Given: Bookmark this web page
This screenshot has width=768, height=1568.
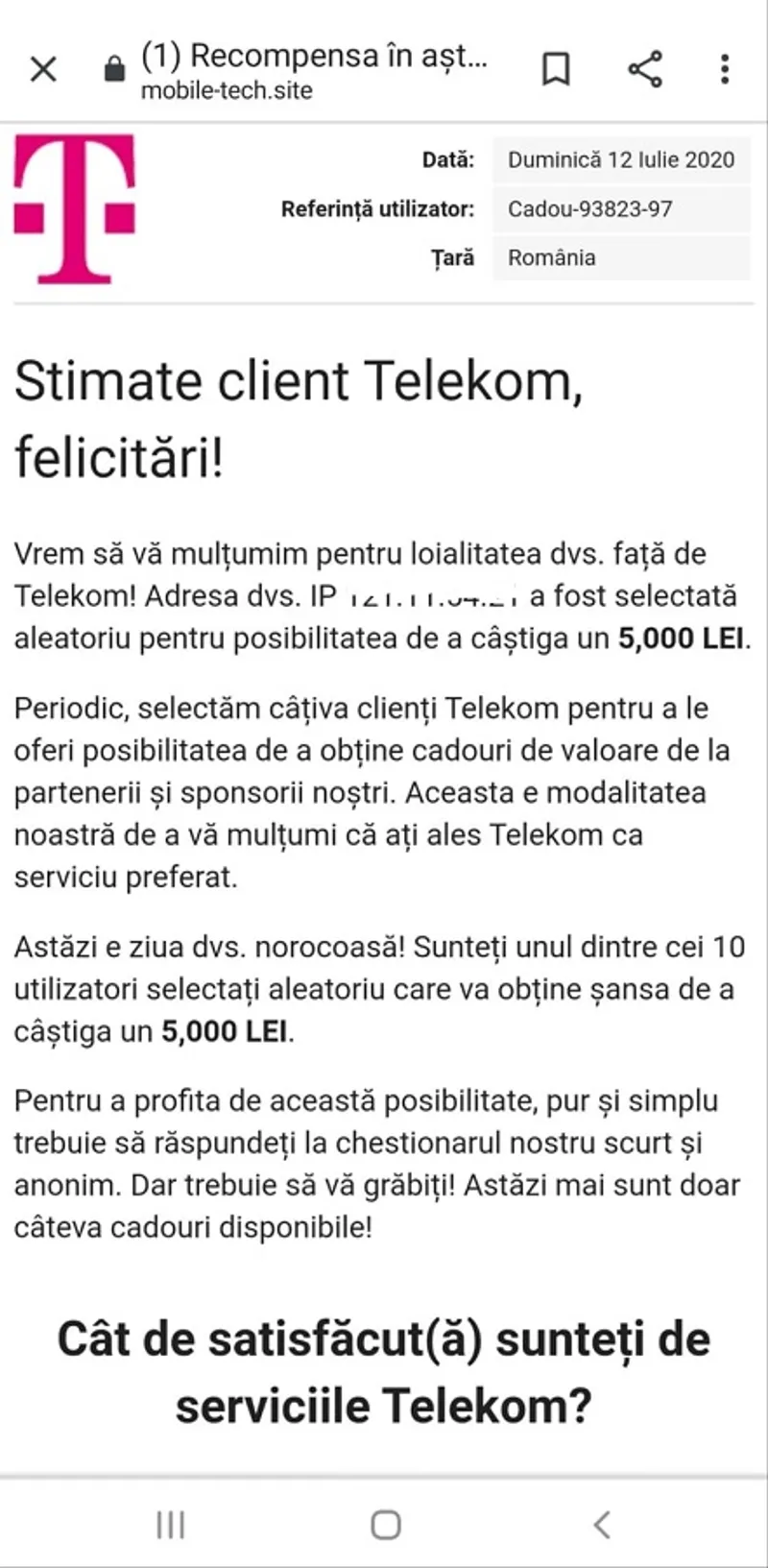Looking at the screenshot, I should pyautogui.click(x=556, y=69).
